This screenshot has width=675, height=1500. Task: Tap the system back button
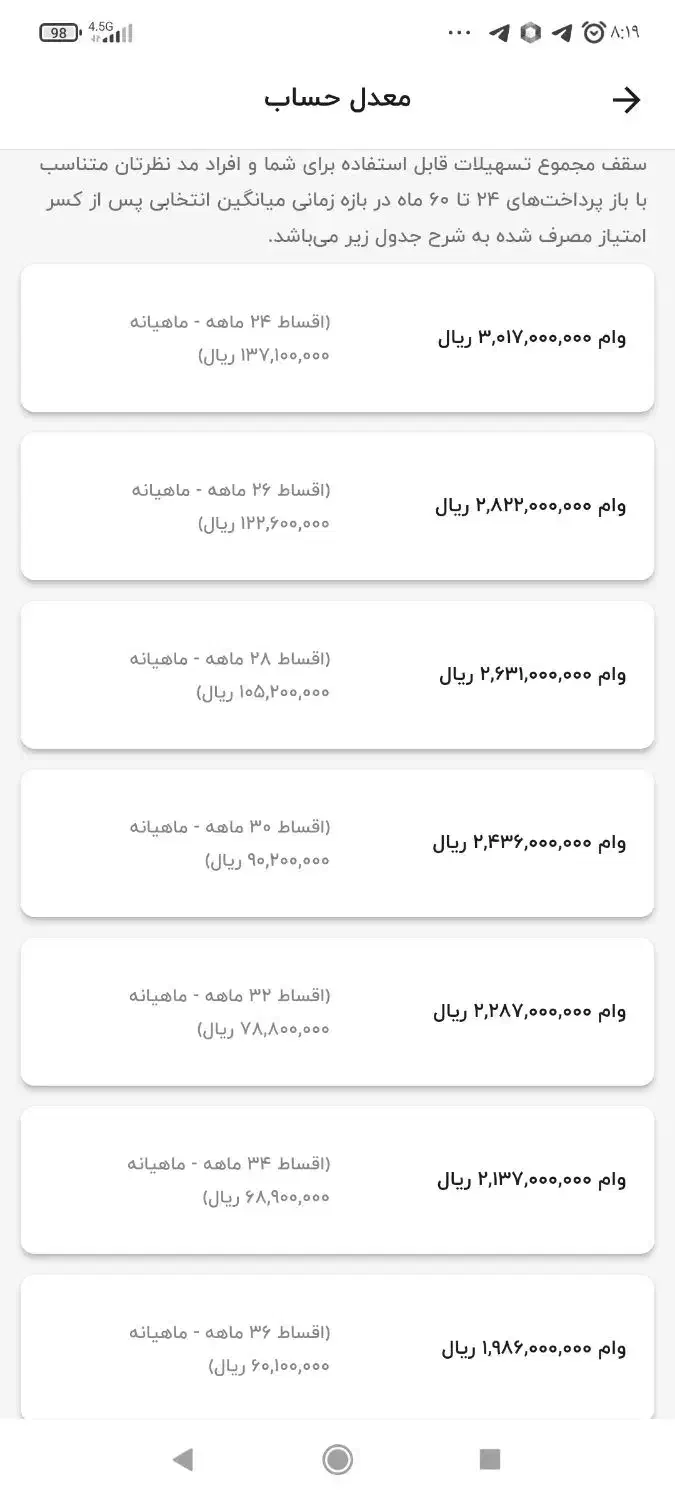click(x=182, y=1459)
